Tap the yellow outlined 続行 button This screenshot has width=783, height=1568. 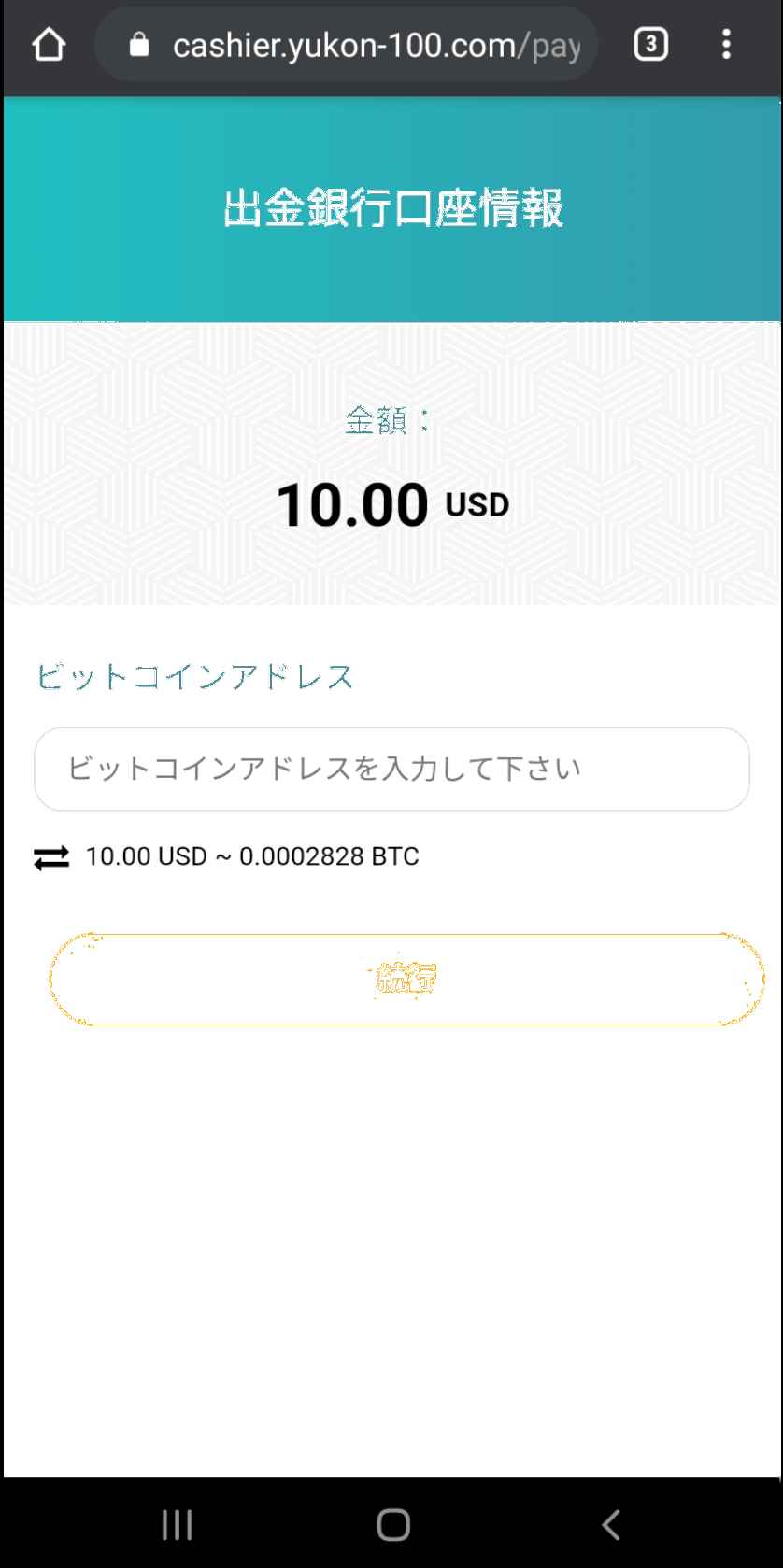(406, 979)
